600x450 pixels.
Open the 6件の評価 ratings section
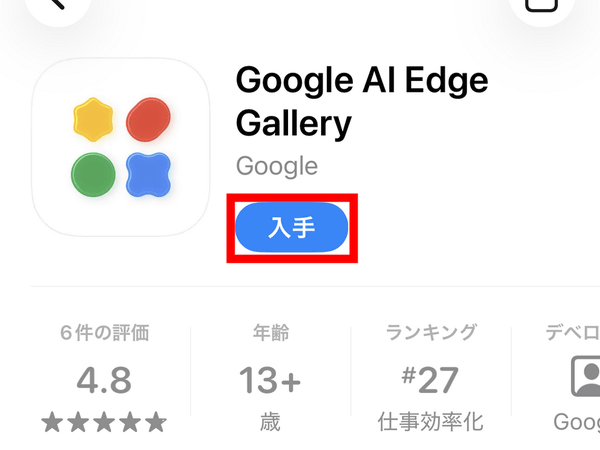click(104, 379)
